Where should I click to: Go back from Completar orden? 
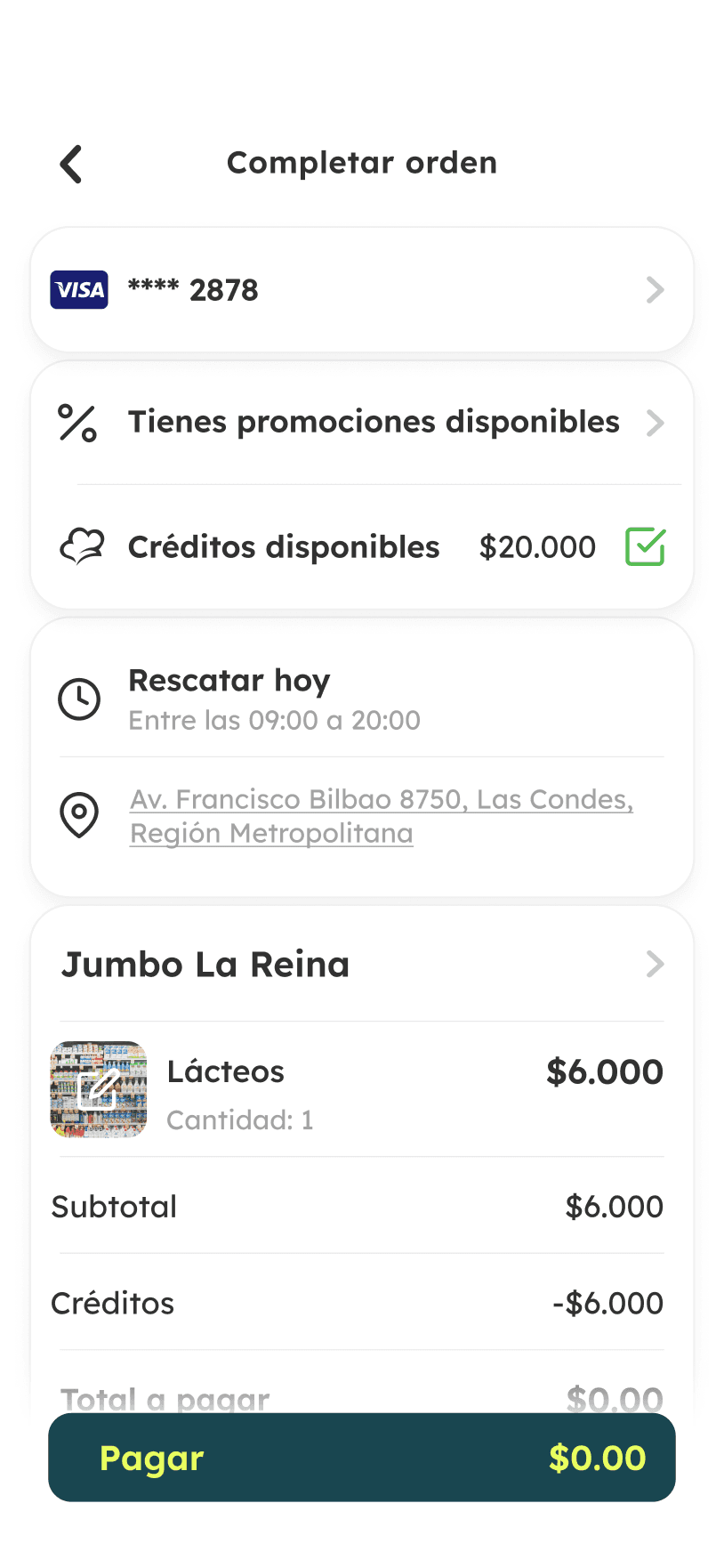coord(71,165)
